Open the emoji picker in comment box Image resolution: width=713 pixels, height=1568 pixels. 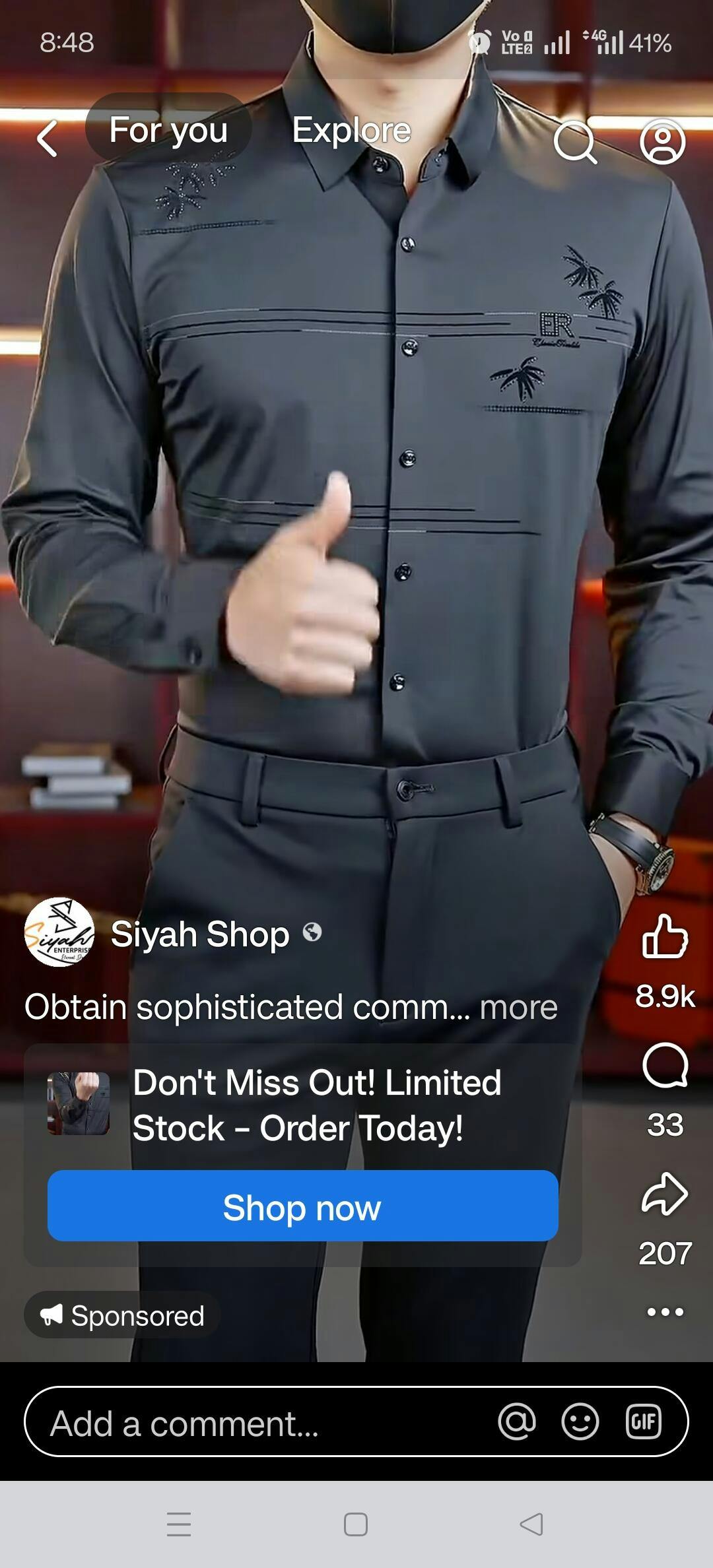[x=580, y=1421]
